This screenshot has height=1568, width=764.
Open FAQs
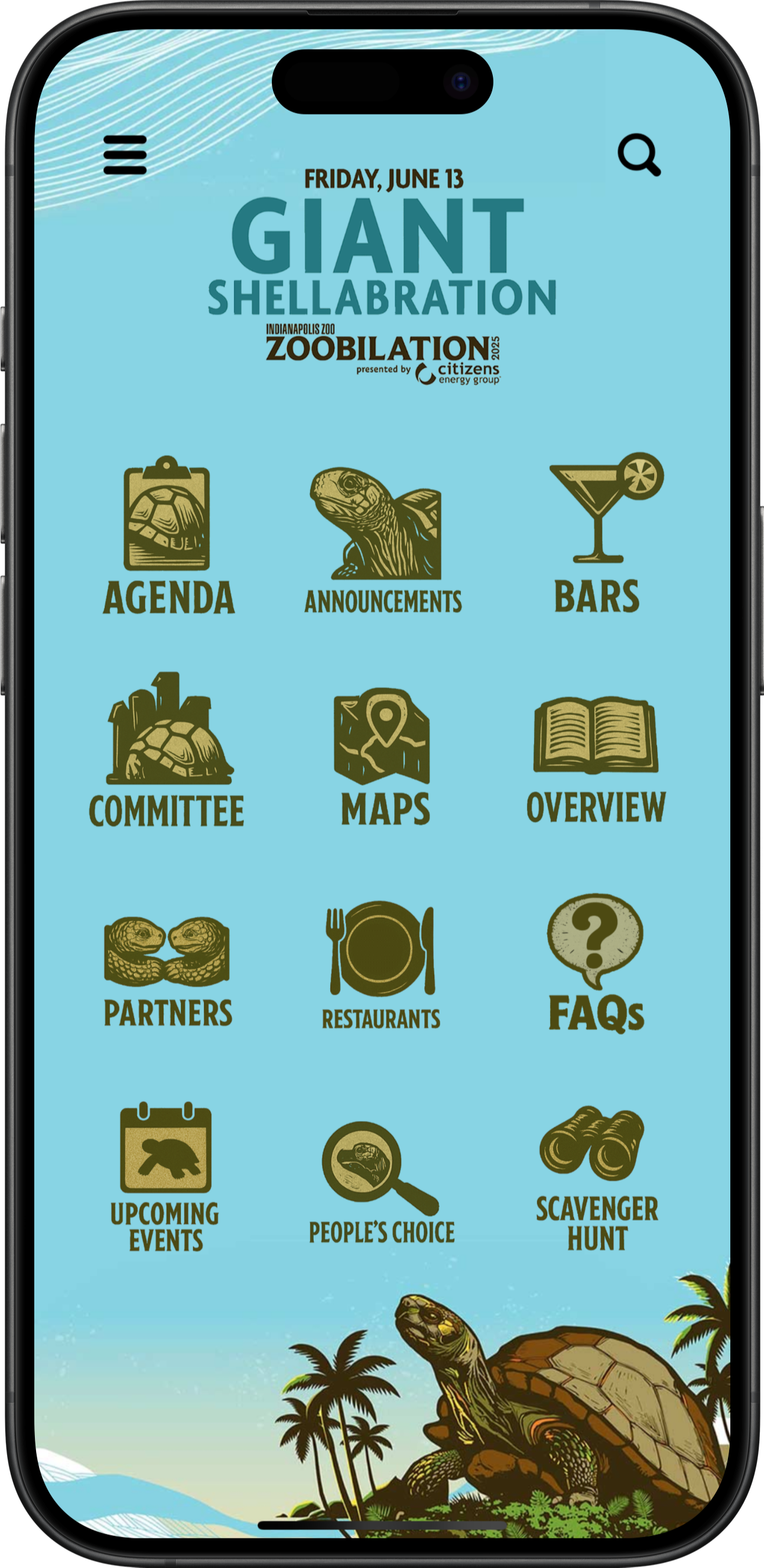[x=596, y=963]
